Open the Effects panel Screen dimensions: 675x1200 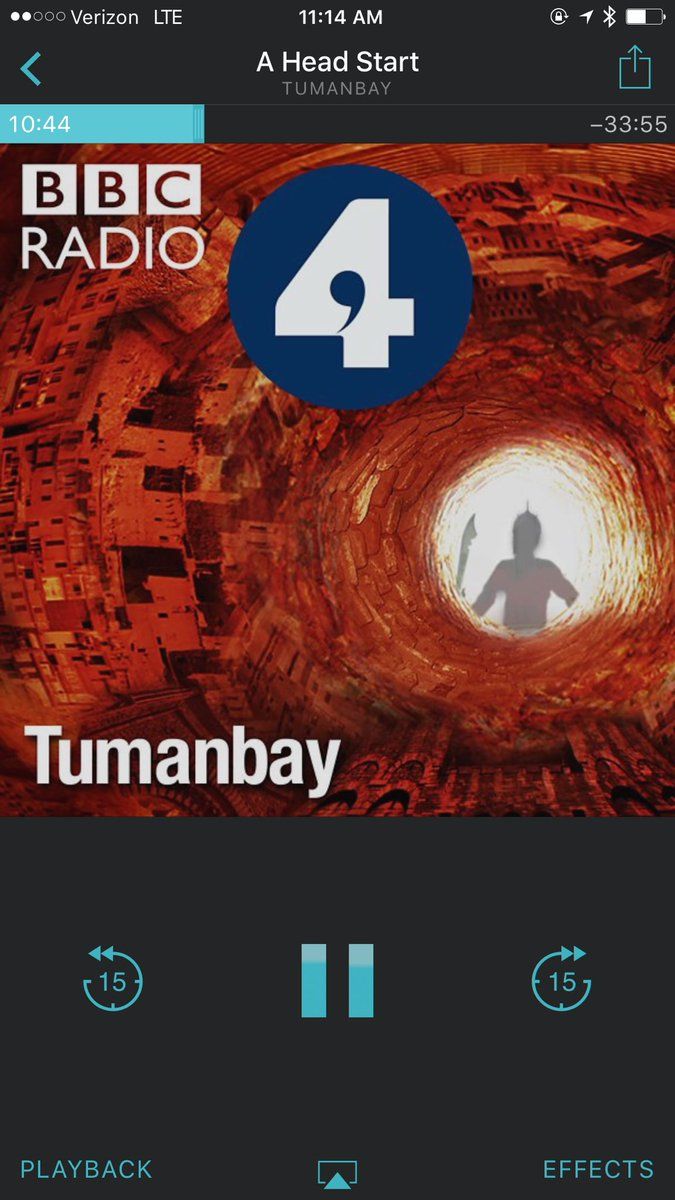pyautogui.click(x=598, y=1169)
